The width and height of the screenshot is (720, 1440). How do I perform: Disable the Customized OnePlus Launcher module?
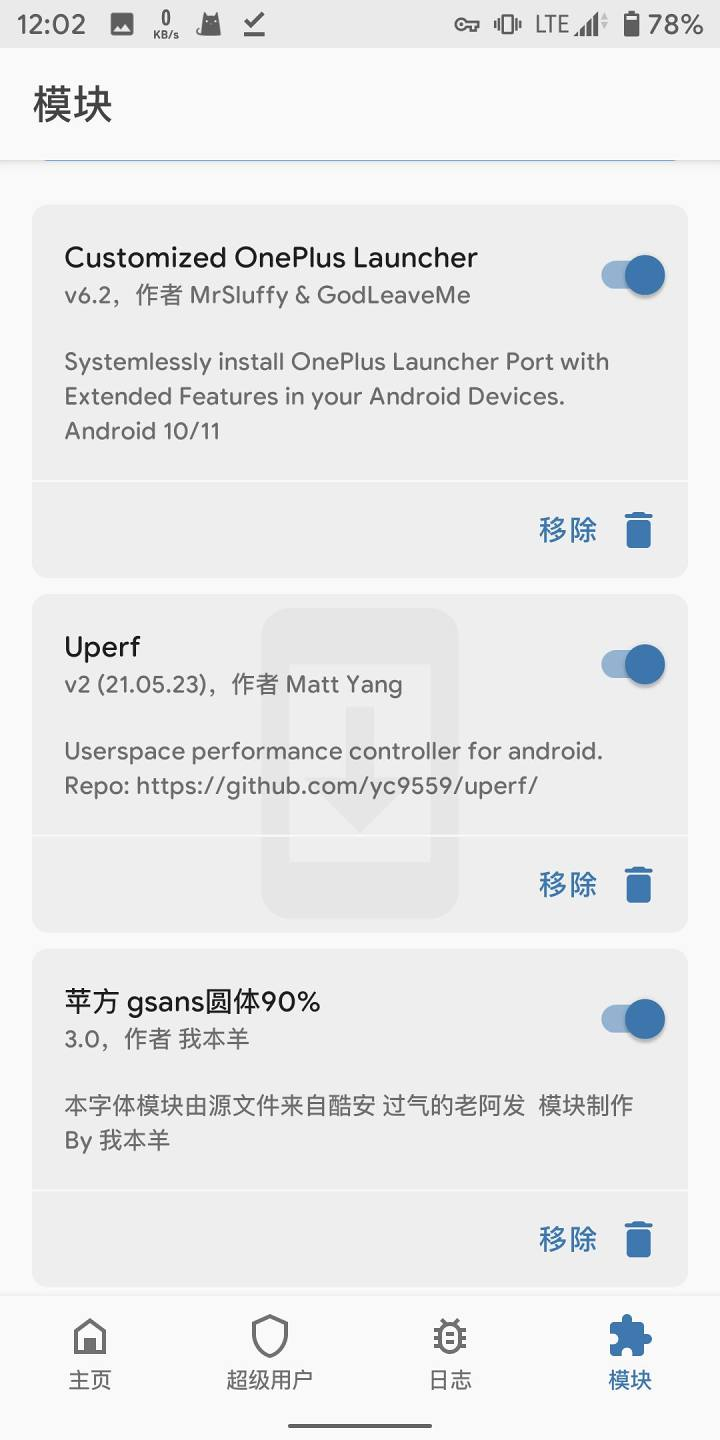point(633,275)
